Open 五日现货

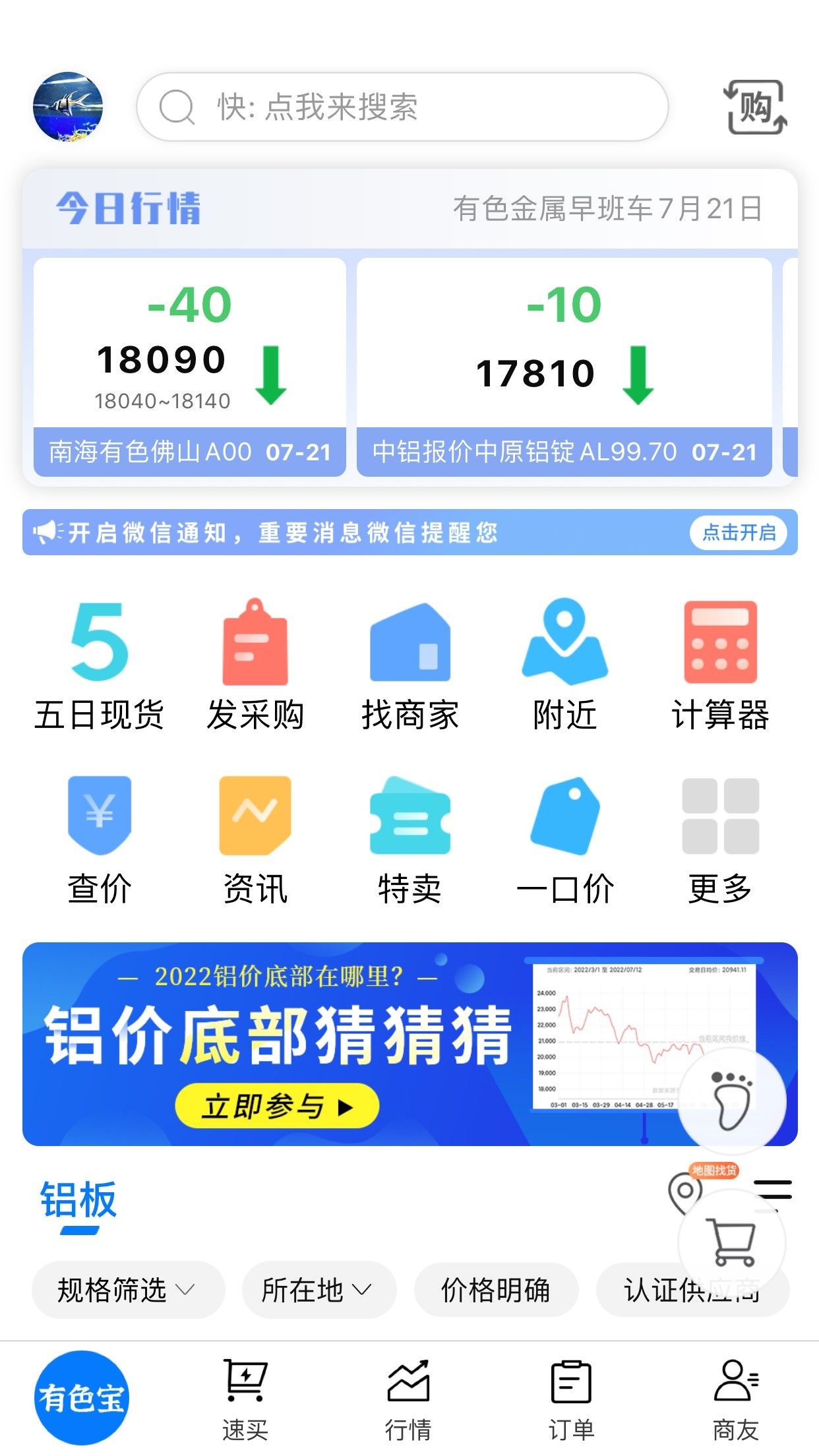point(99,665)
